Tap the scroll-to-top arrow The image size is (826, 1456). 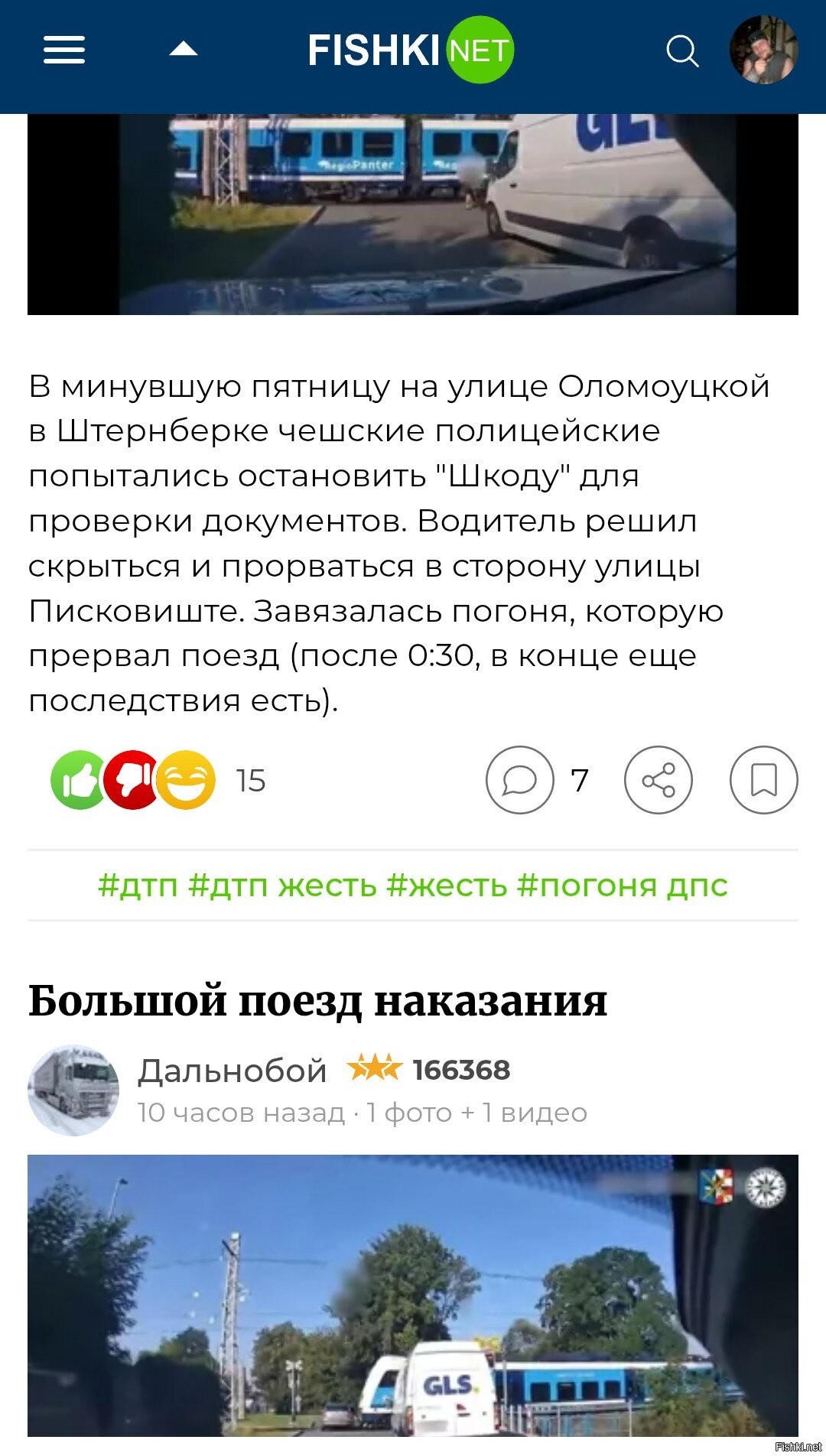pos(184,50)
